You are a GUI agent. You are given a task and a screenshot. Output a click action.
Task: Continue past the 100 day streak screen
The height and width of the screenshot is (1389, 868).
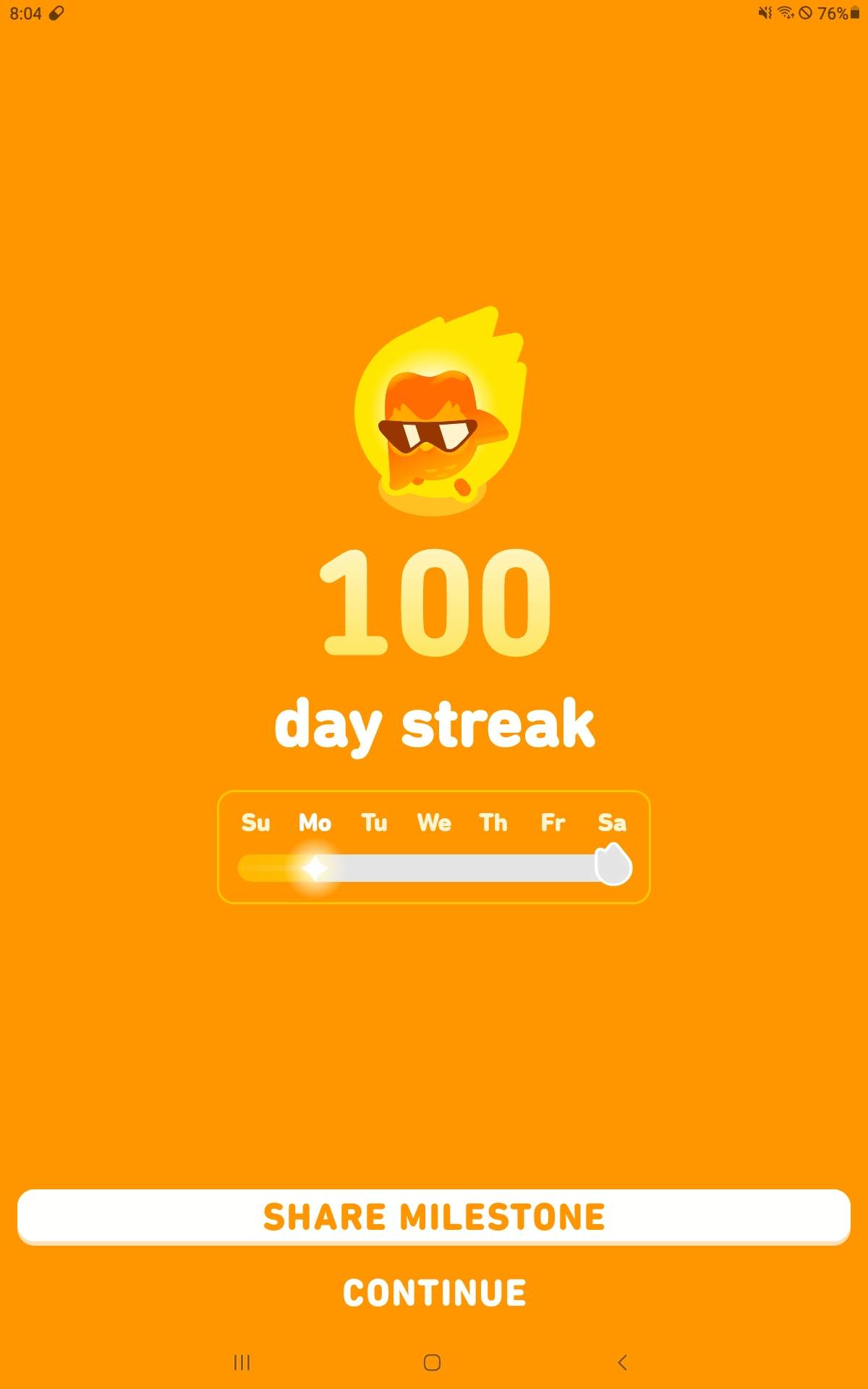[434, 1294]
